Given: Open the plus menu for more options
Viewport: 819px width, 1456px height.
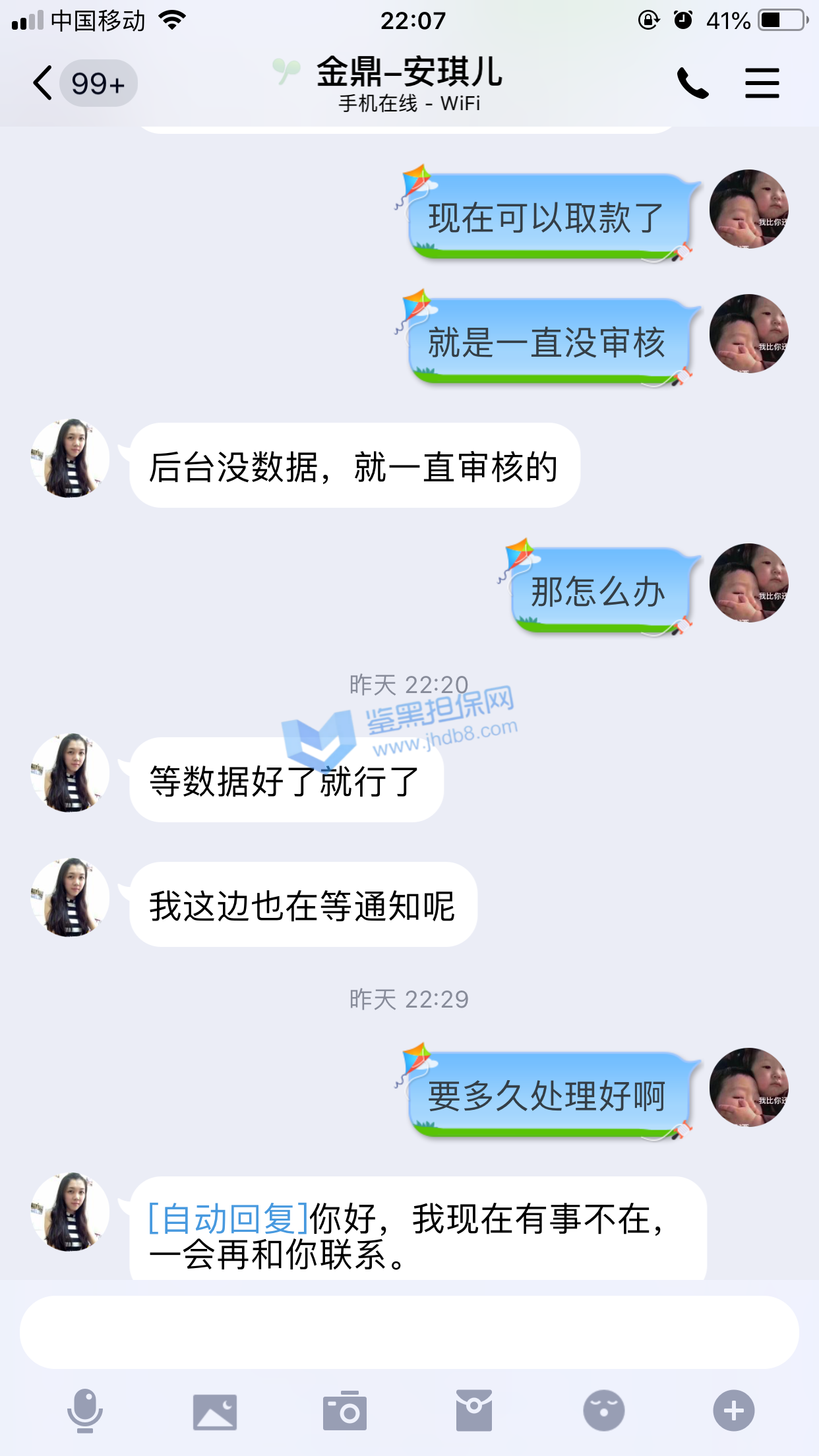Looking at the screenshot, I should [x=733, y=1411].
